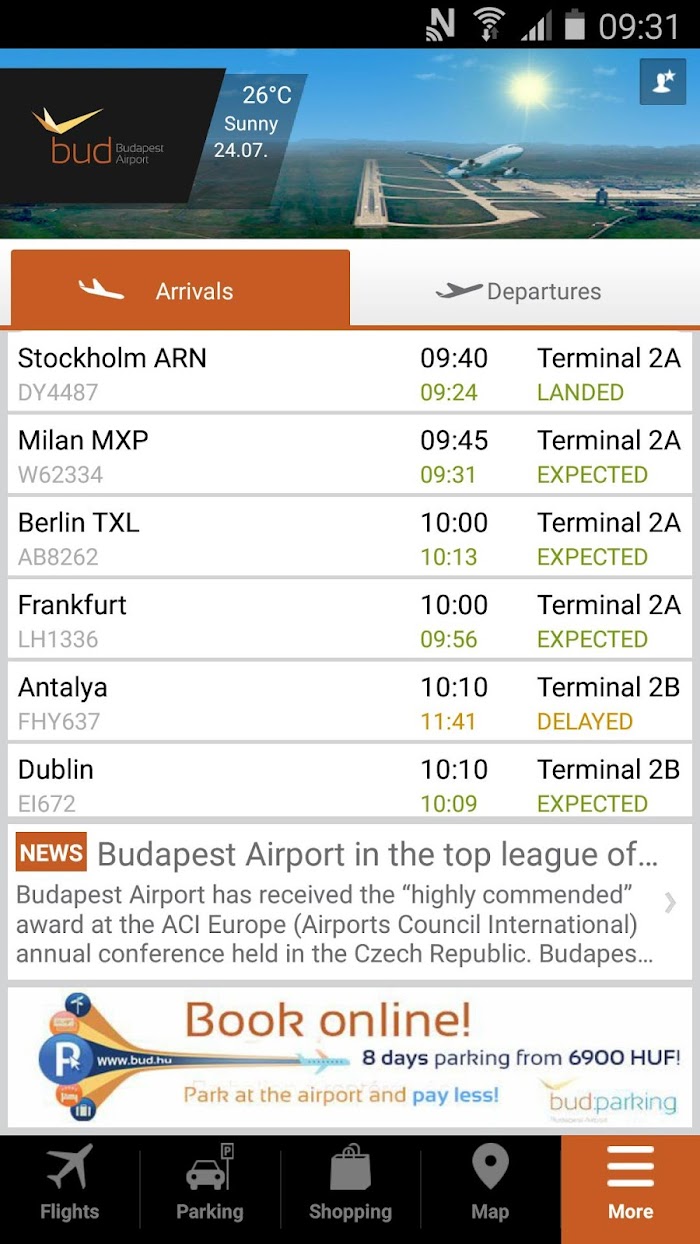
Task: Open the airport Map tab
Action: (490, 1189)
